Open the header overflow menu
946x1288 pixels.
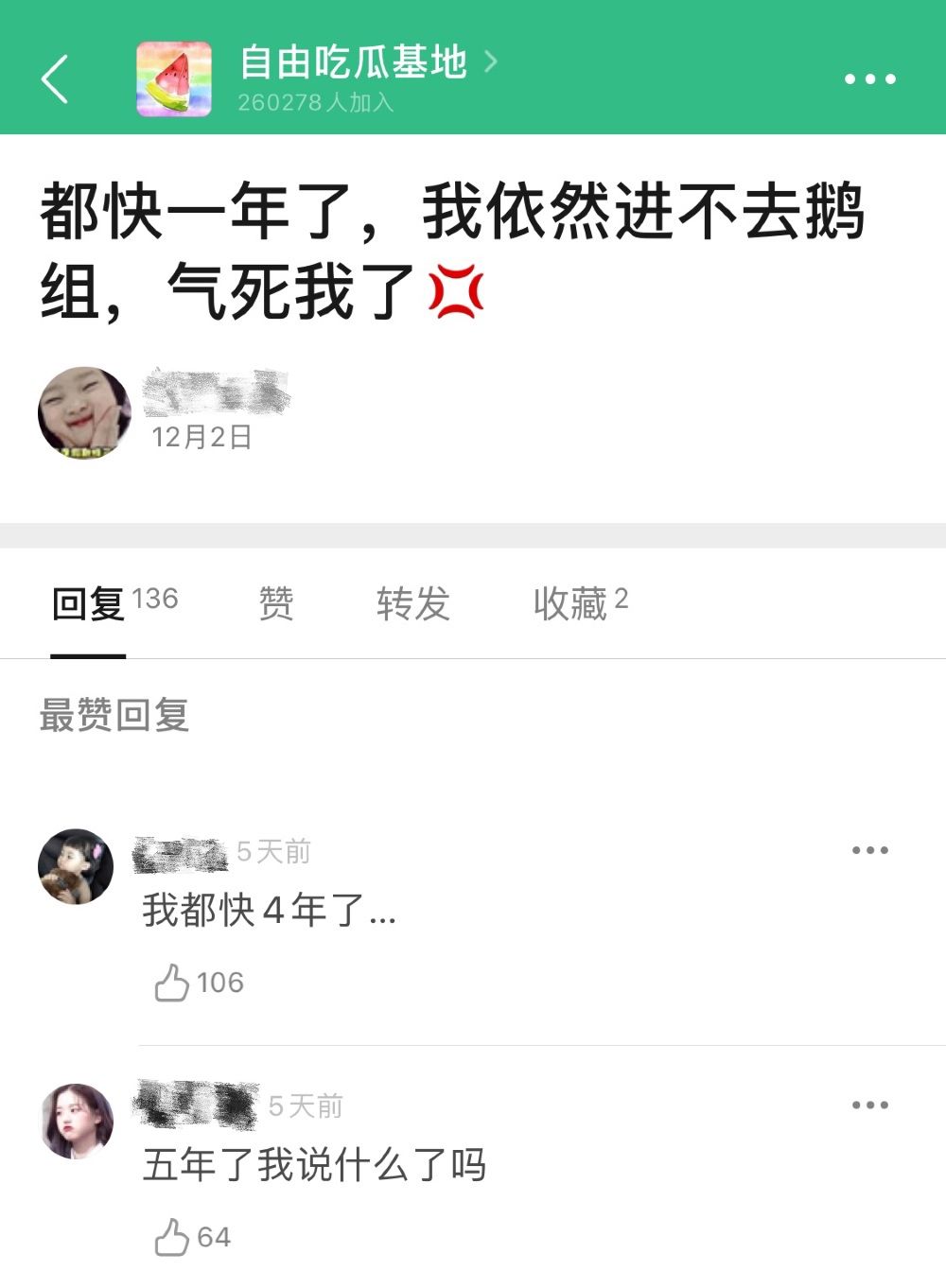[x=869, y=79]
